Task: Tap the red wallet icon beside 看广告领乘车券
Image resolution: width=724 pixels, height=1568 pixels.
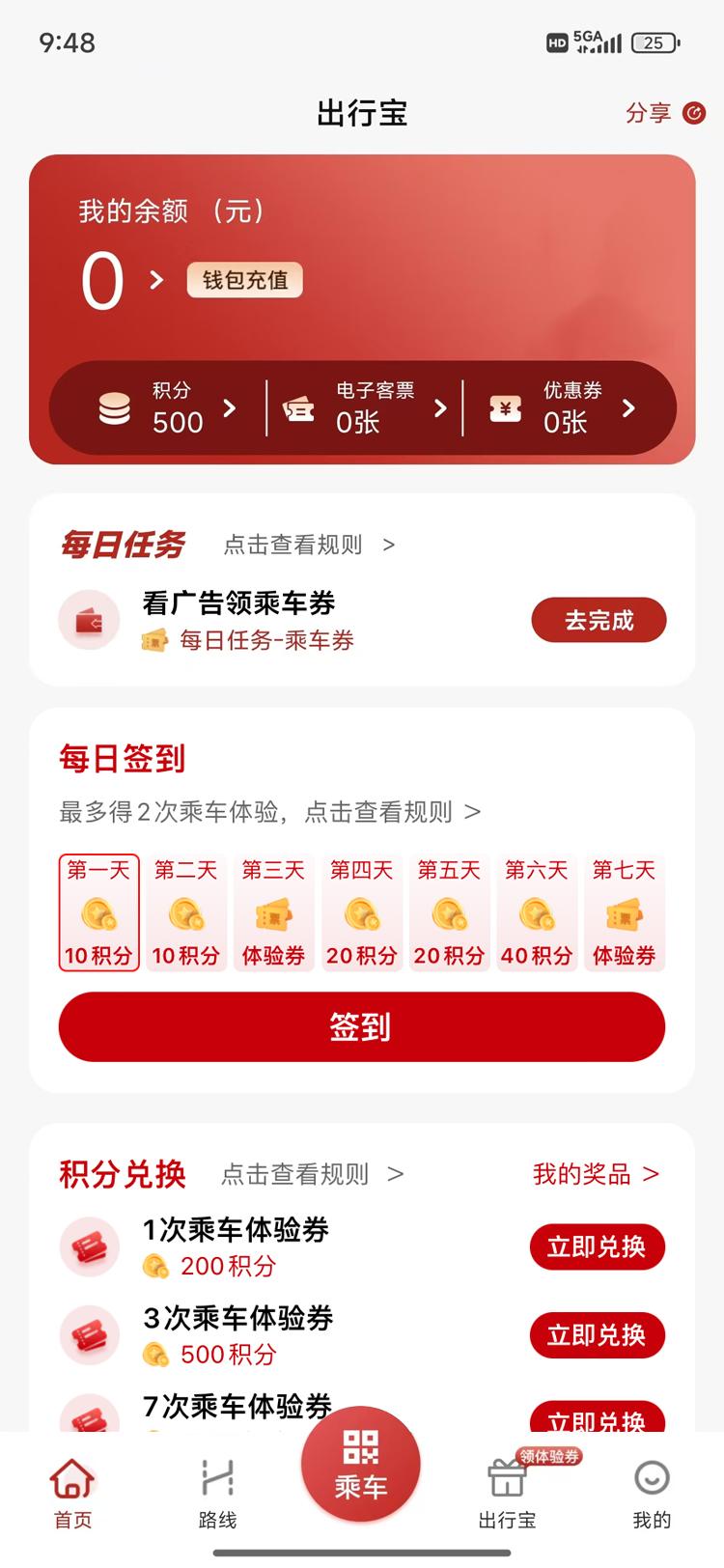Action: [x=89, y=620]
